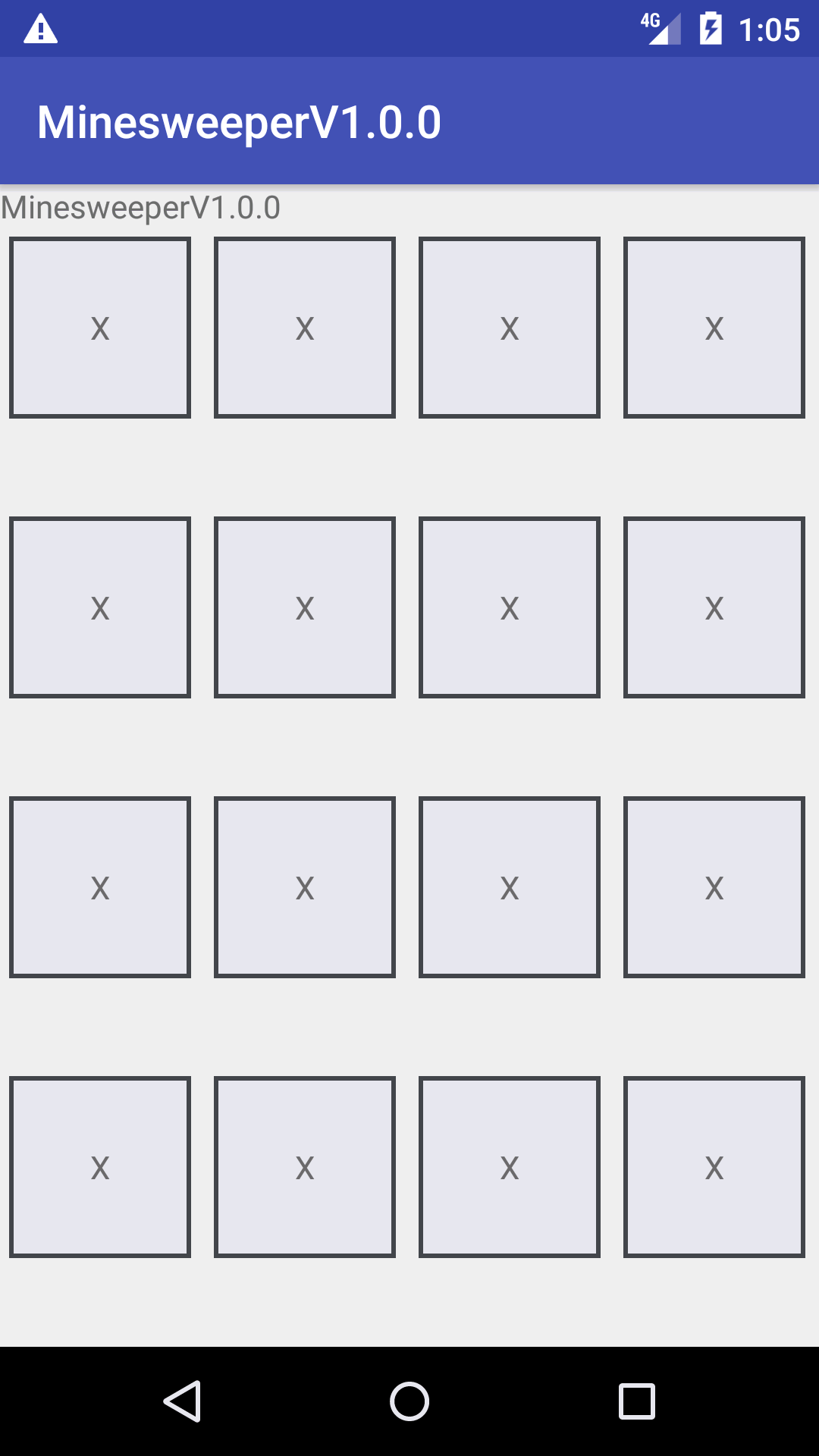Reveal the last cell in the third row

714,887
